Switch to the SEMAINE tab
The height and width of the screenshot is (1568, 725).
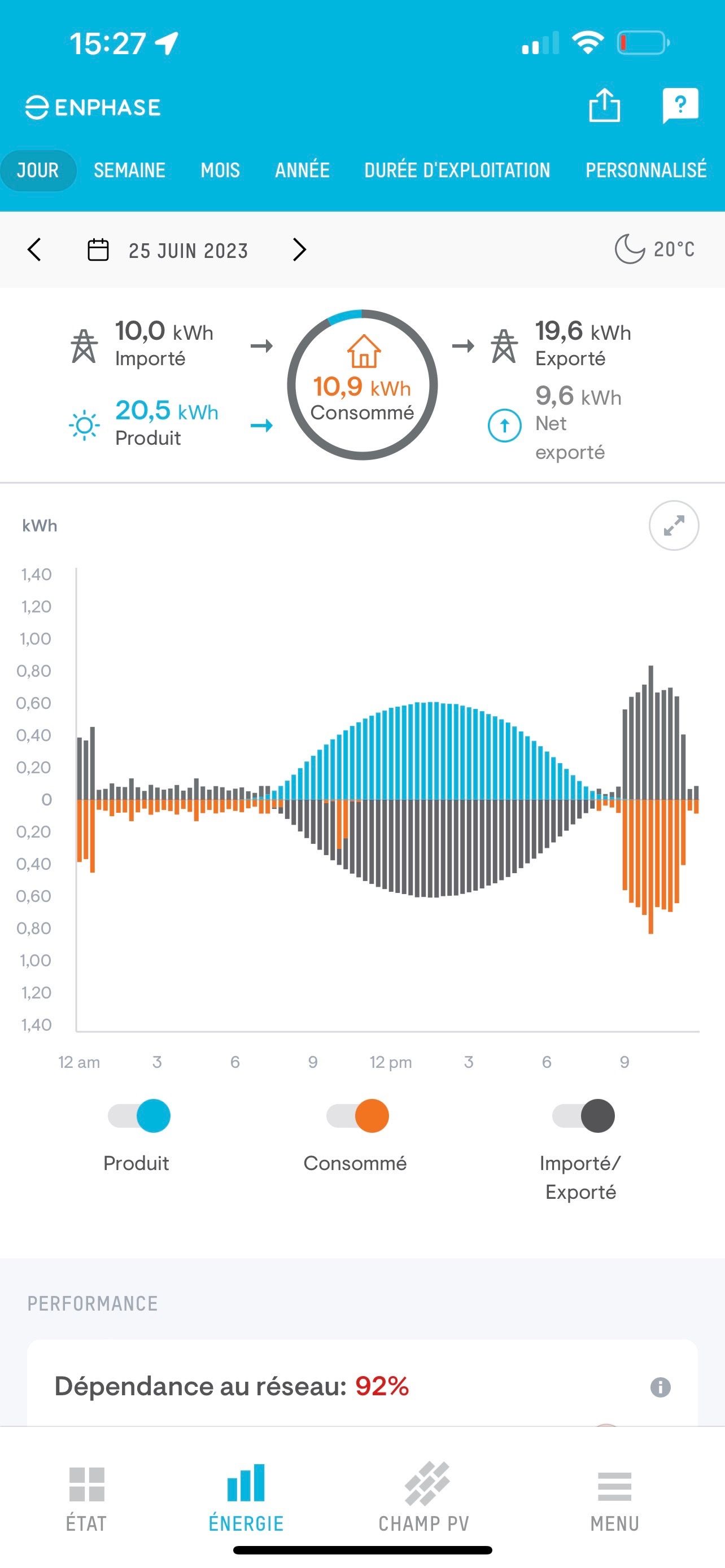tap(129, 170)
